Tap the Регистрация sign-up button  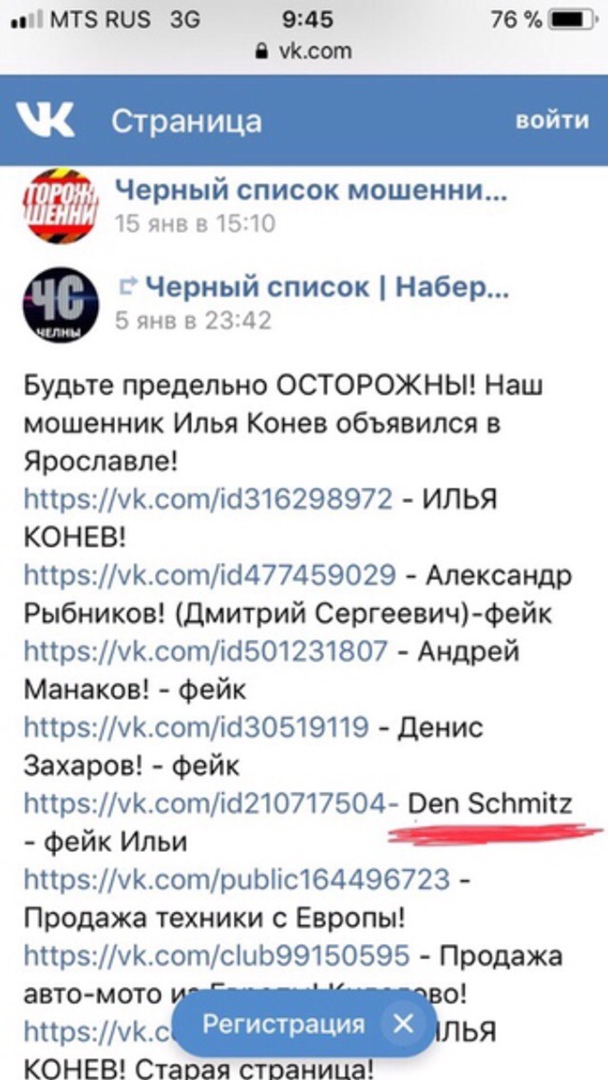(x=283, y=1024)
